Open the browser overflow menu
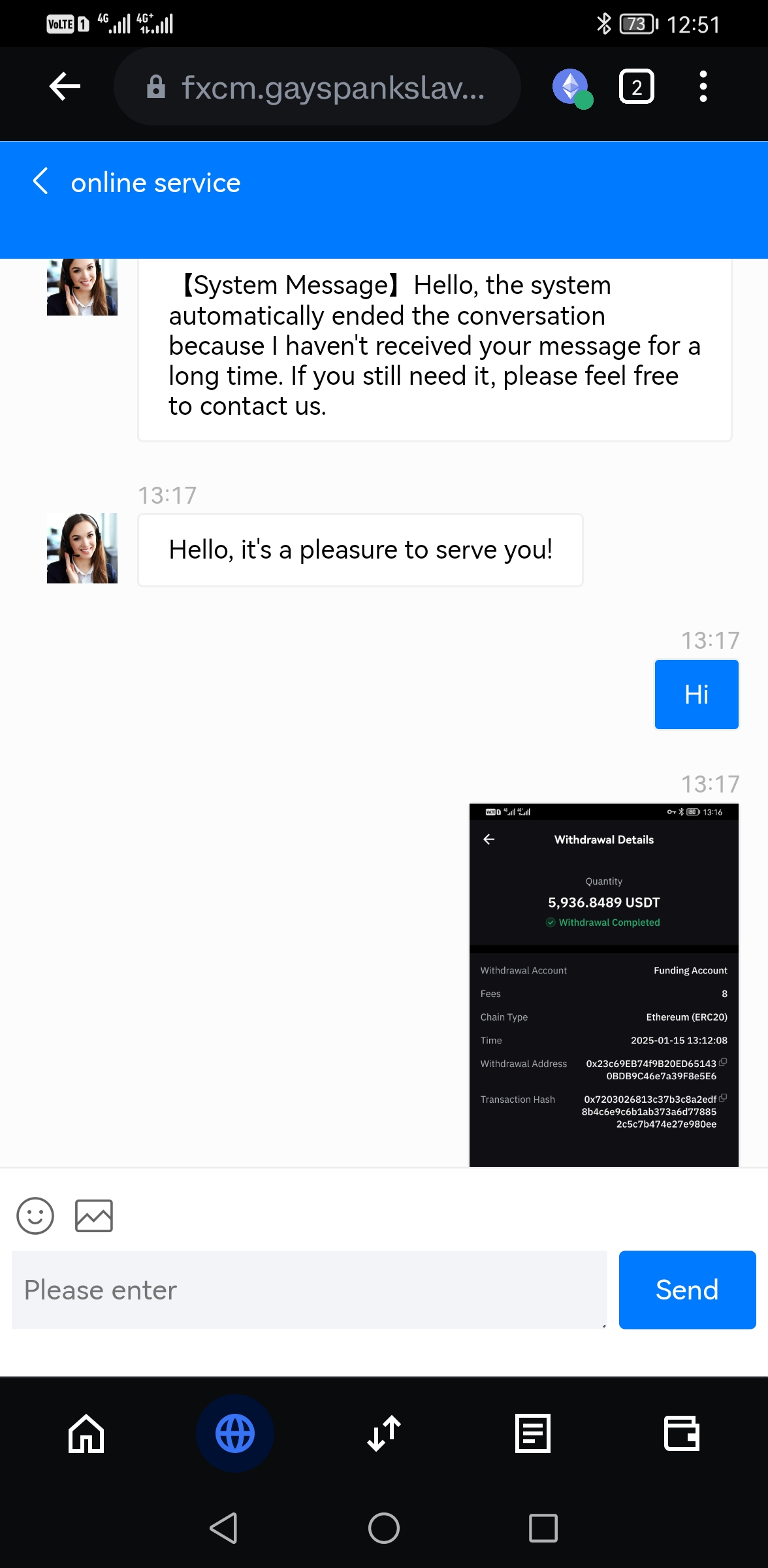The width and height of the screenshot is (768, 1568). (x=703, y=87)
